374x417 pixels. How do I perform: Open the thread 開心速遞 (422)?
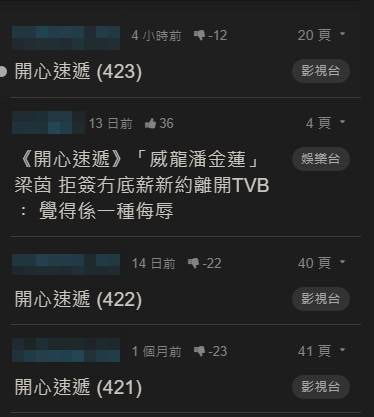pyautogui.click(x=78, y=299)
